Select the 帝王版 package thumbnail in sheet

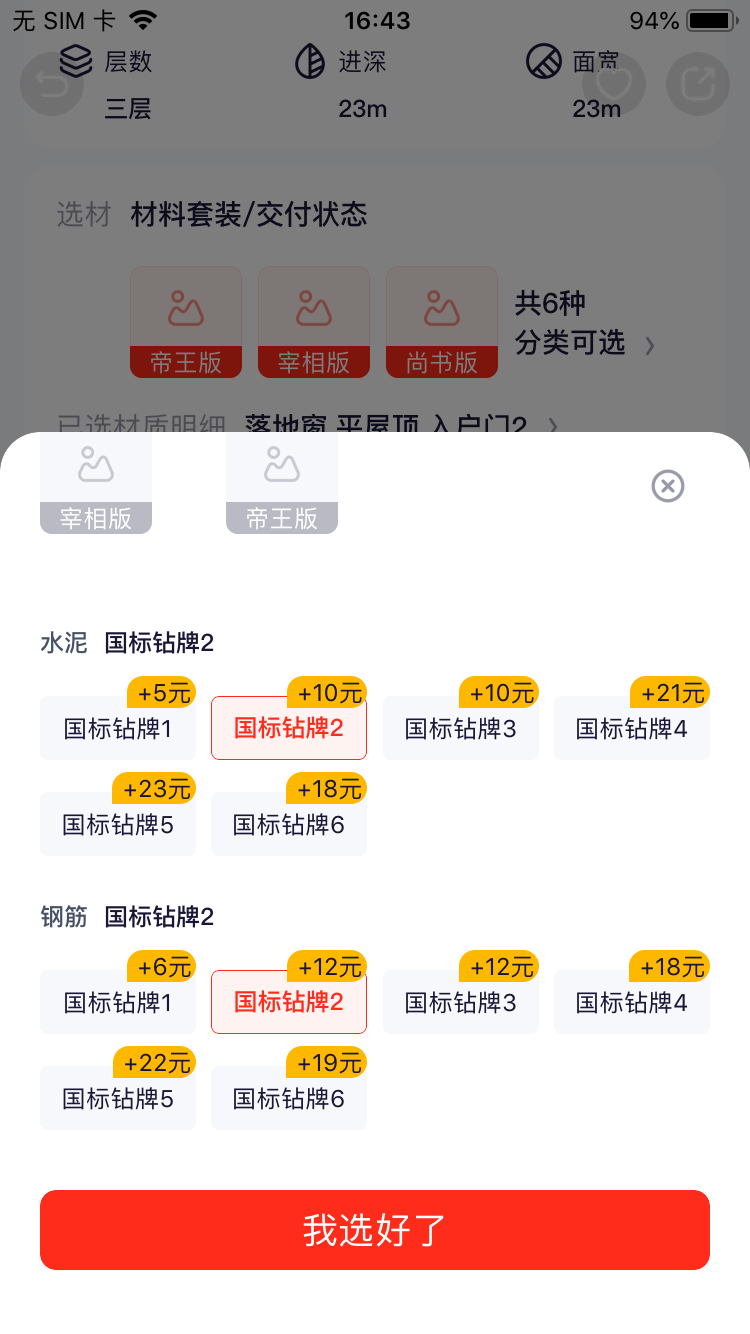pyautogui.click(x=282, y=483)
